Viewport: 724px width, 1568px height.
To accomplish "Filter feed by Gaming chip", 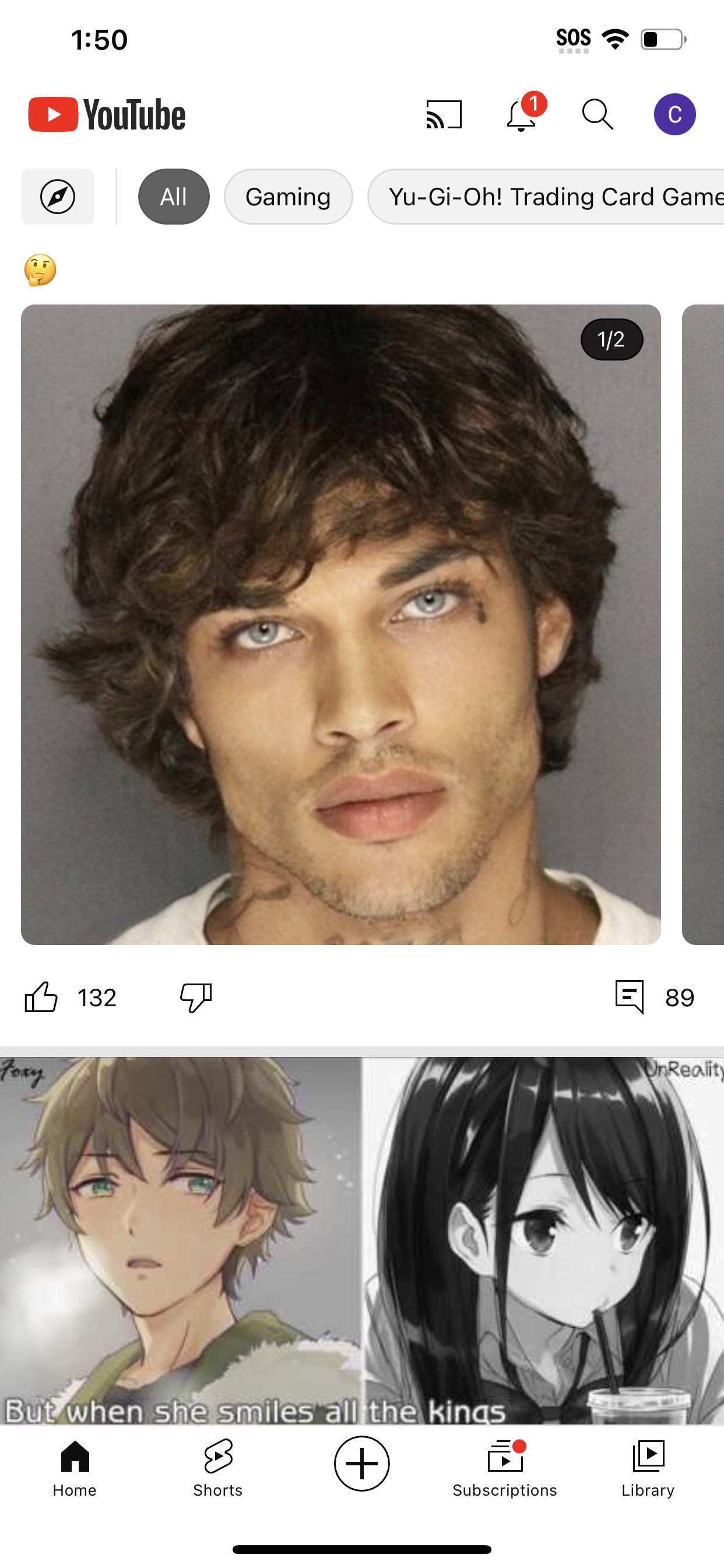I will click(289, 197).
